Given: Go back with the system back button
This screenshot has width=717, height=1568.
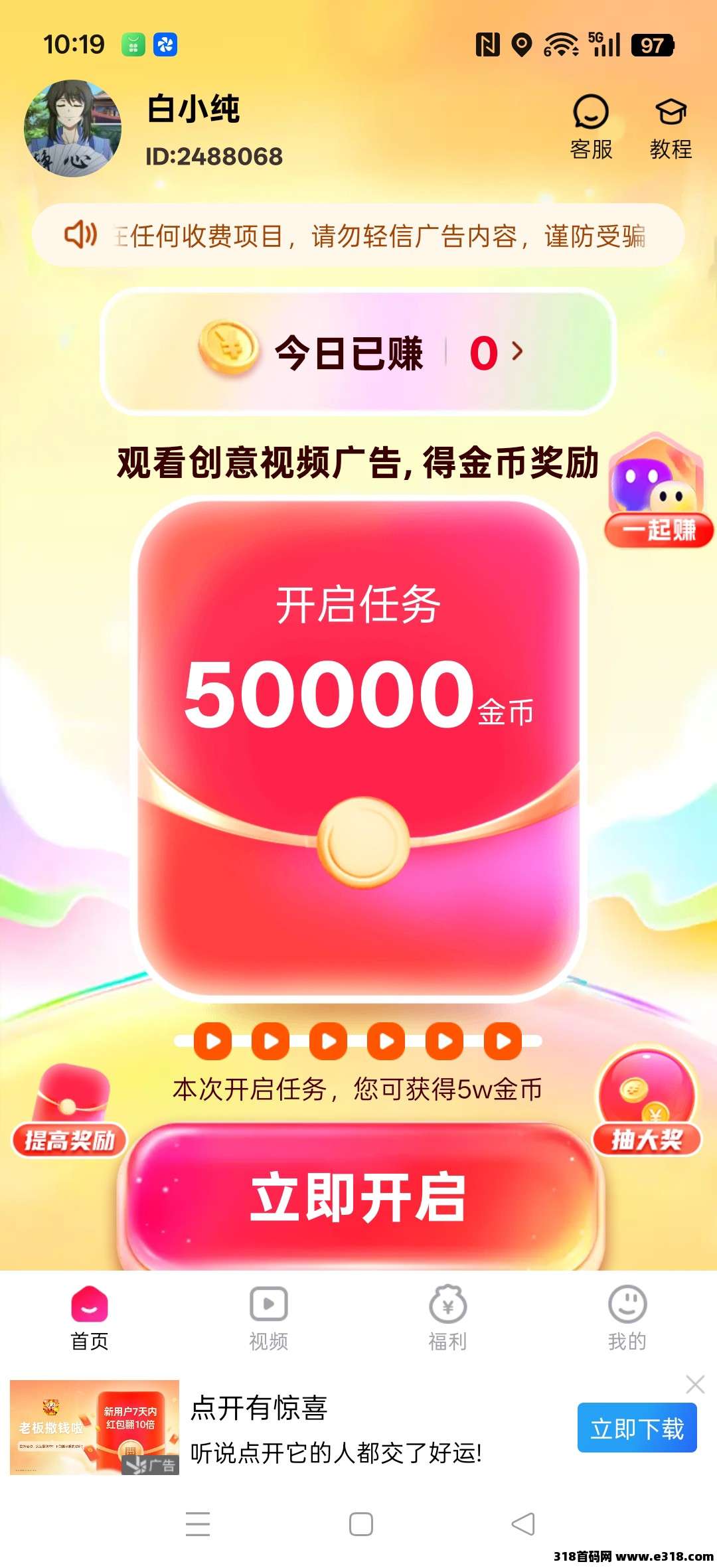Looking at the screenshot, I should click(x=523, y=1524).
